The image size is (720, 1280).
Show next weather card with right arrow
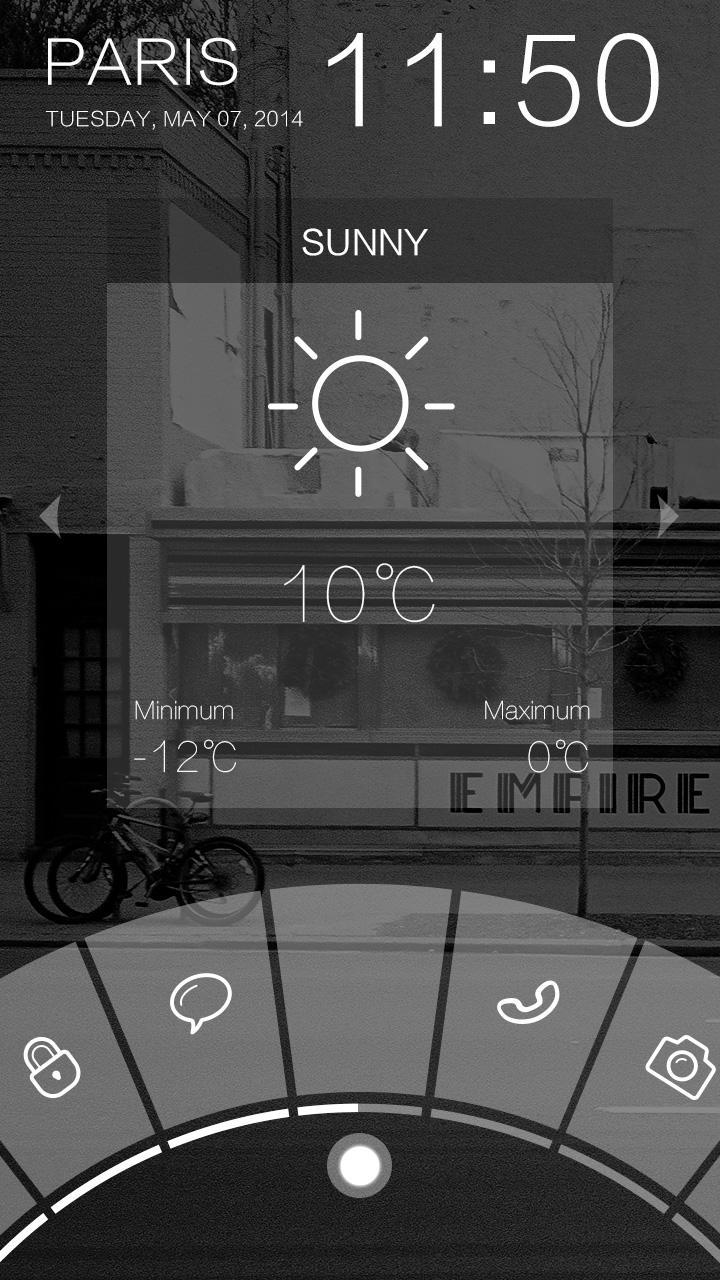point(668,517)
